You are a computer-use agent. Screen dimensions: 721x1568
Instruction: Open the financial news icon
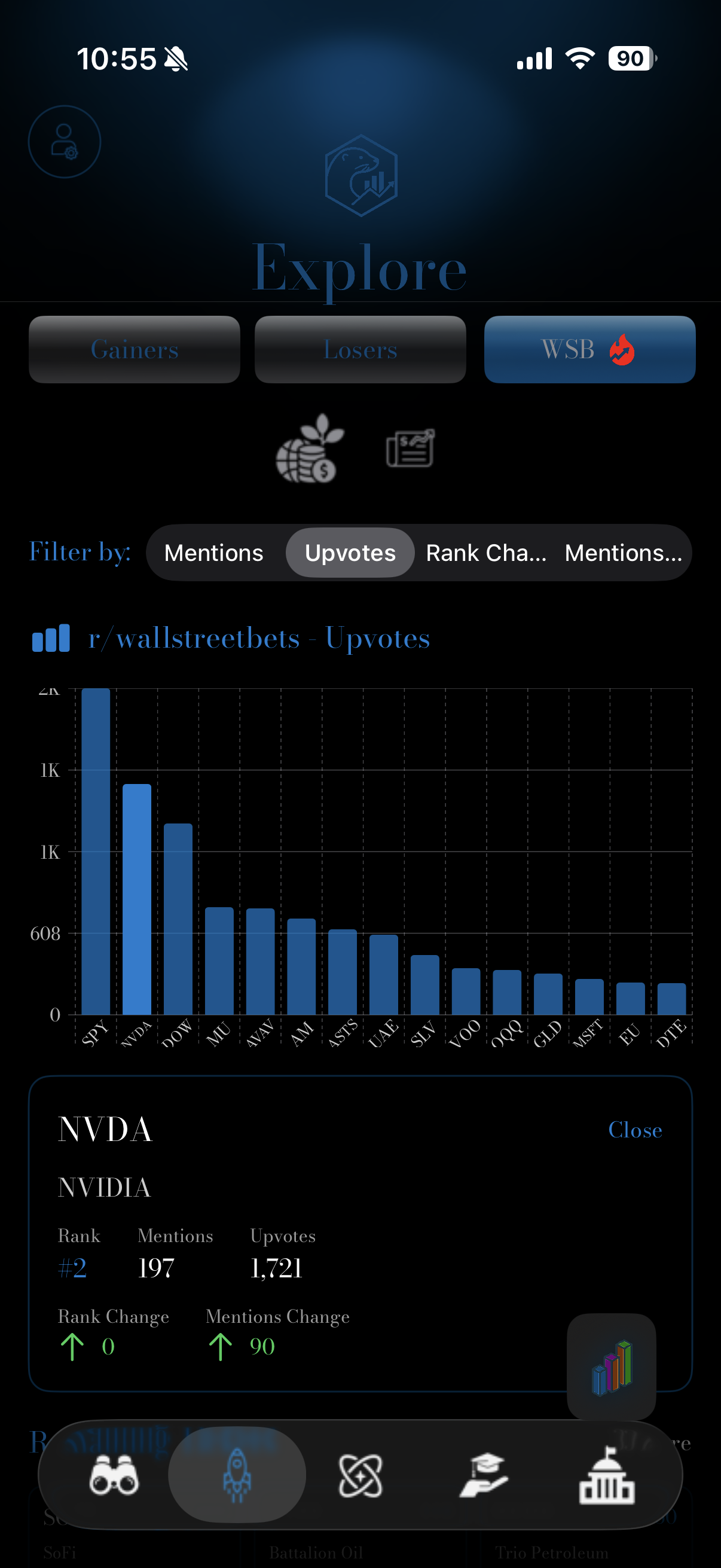coord(410,449)
